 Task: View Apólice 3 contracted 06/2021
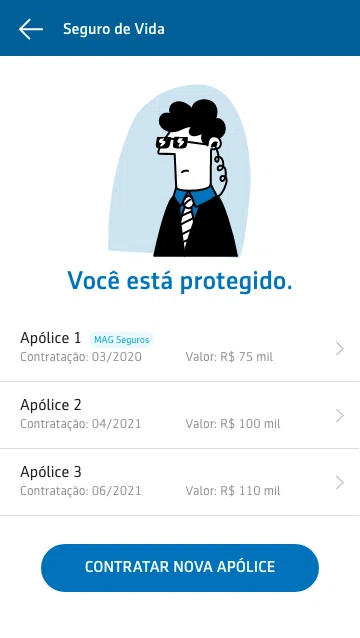180,482
